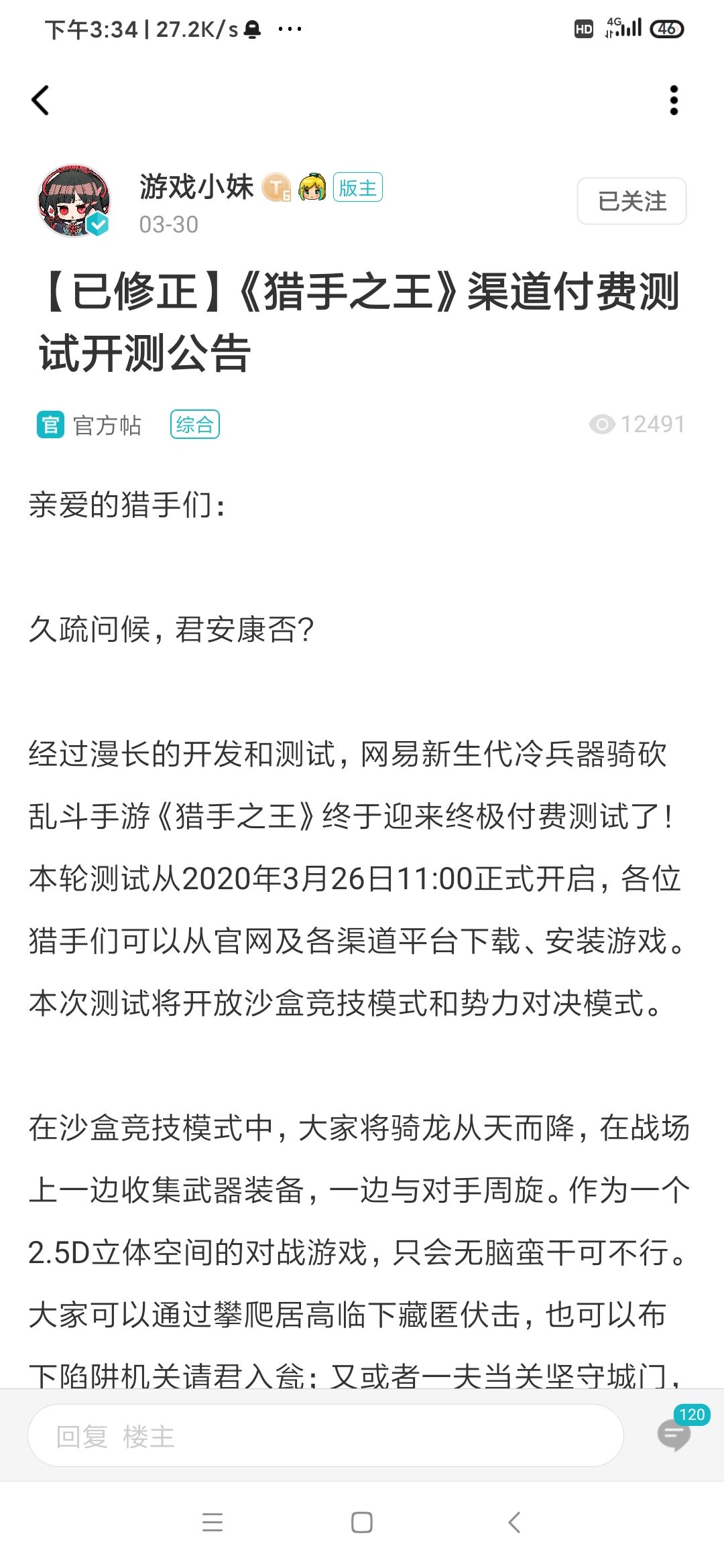Go back using the top-left arrow
The height and width of the screenshot is (1568, 724).
[40, 101]
